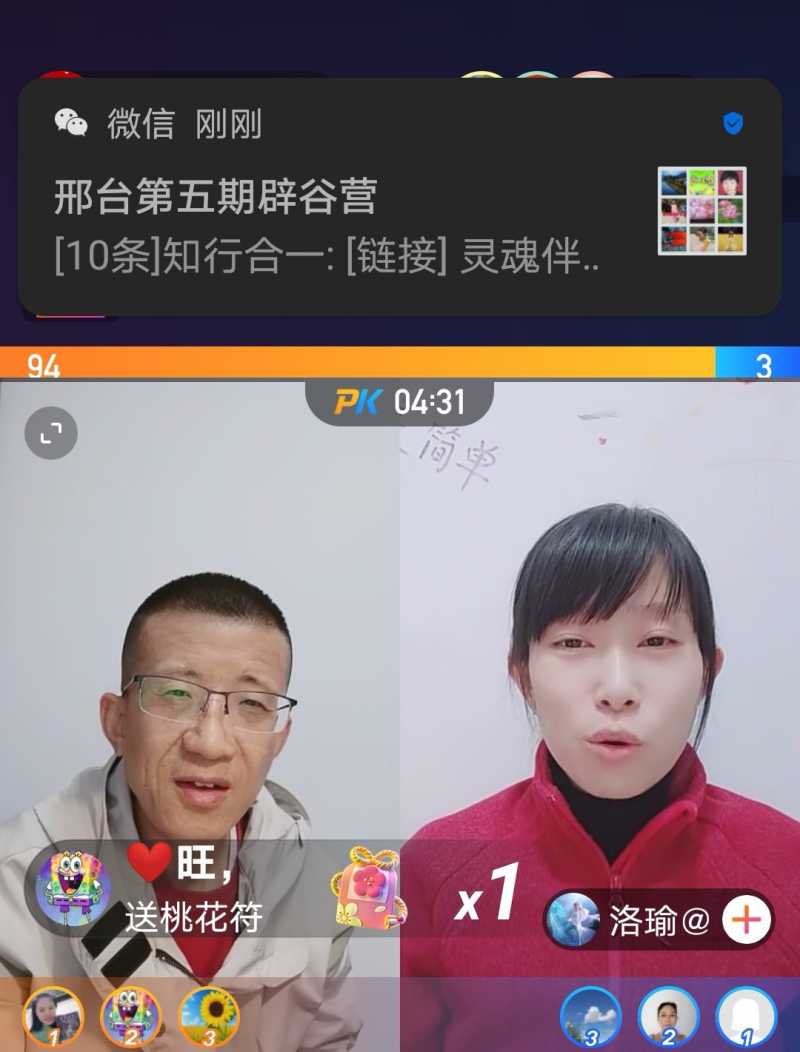Toggle fullscreen with the expand-corner control
Viewport: 800px width, 1052px height.
tap(51, 433)
